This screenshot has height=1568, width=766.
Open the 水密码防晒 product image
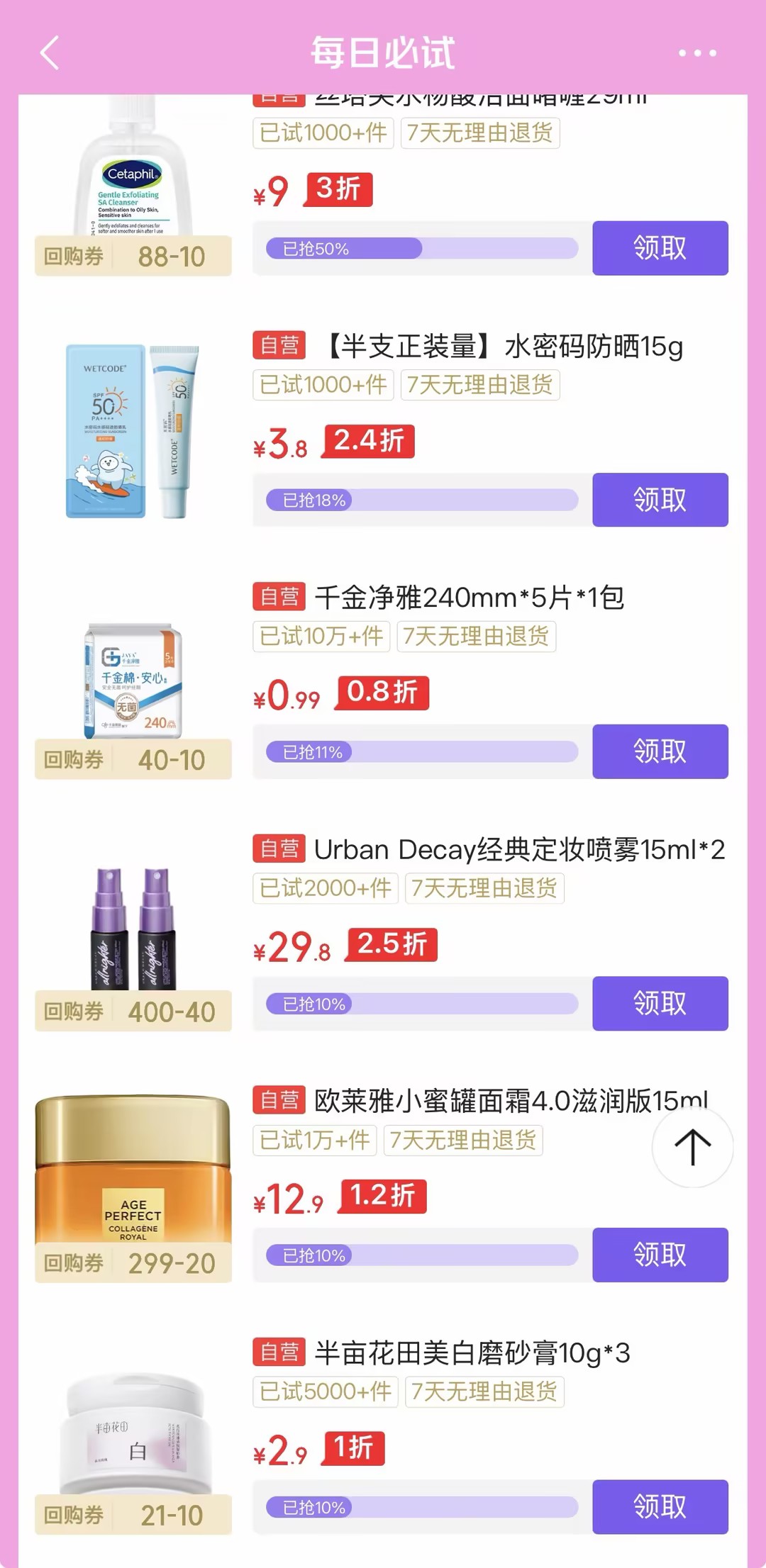[x=133, y=431]
